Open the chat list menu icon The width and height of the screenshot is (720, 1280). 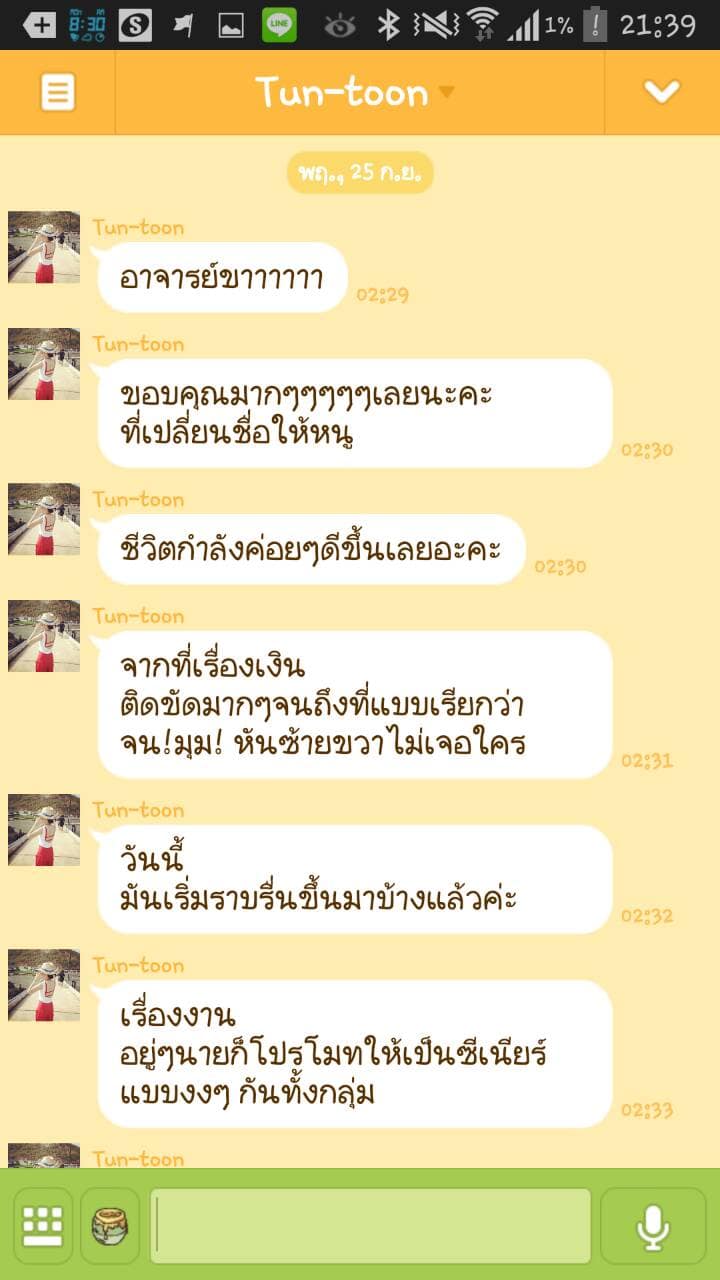(x=57, y=92)
